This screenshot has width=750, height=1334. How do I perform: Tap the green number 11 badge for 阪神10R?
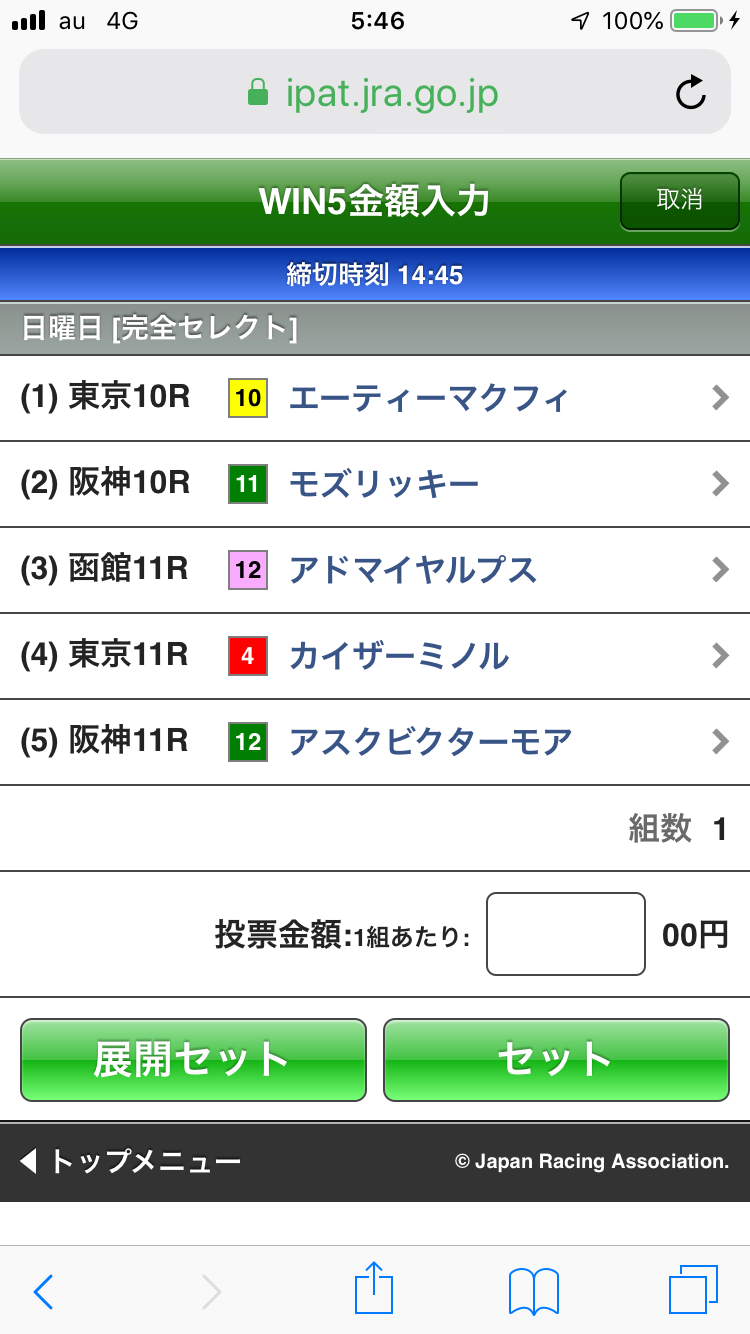coord(246,484)
